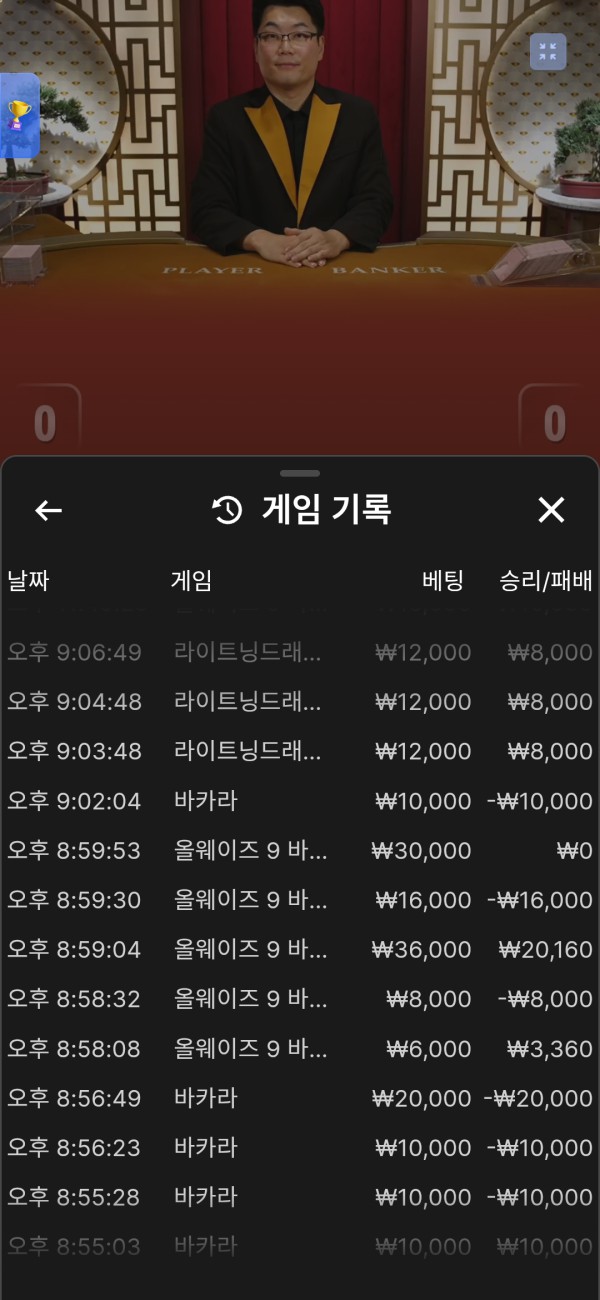600x1300 pixels.
Task: Open the 오후 8:58:08 올웨이즈 9 record
Action: pyautogui.click(x=300, y=1049)
